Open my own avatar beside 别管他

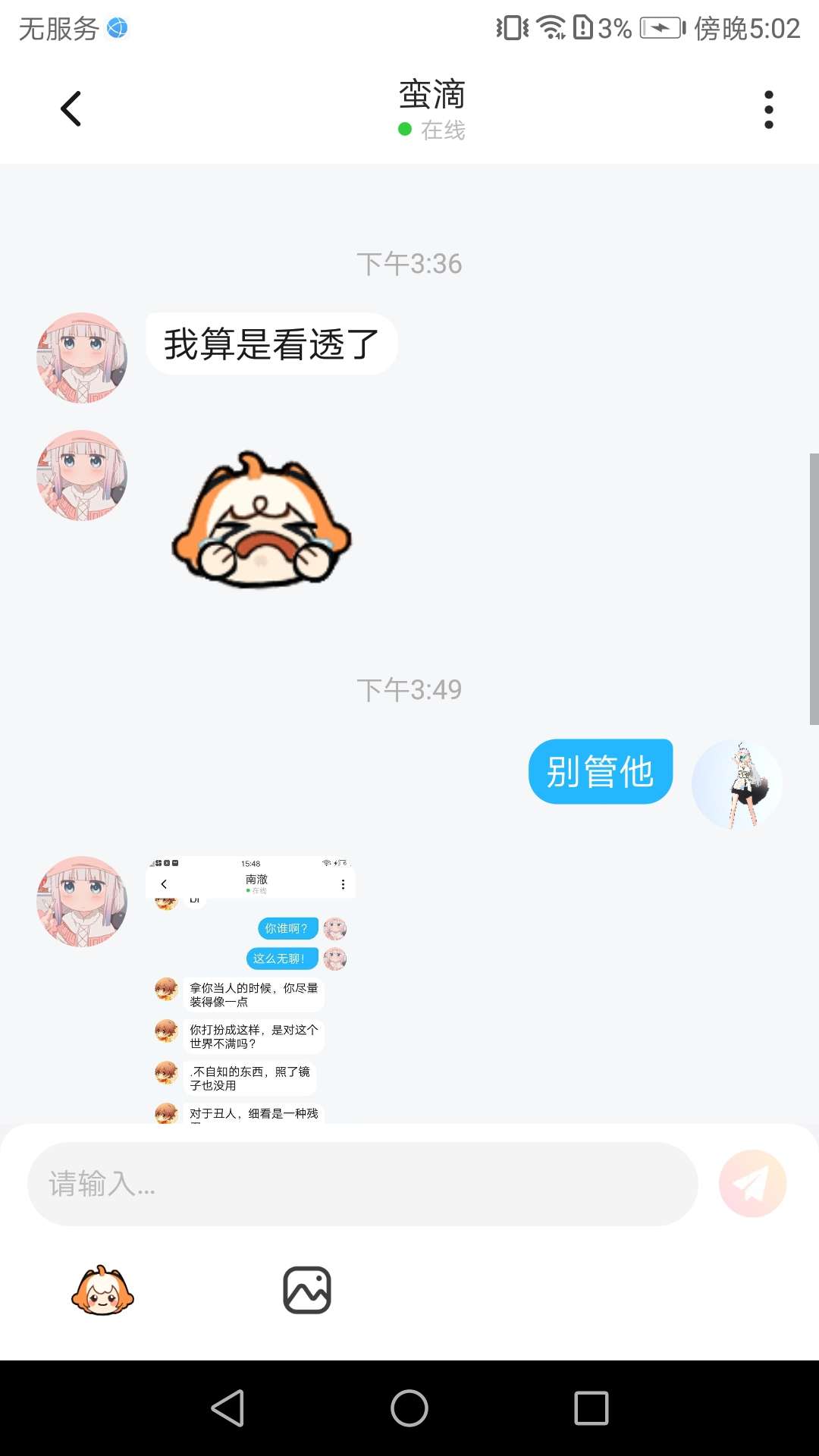737,784
